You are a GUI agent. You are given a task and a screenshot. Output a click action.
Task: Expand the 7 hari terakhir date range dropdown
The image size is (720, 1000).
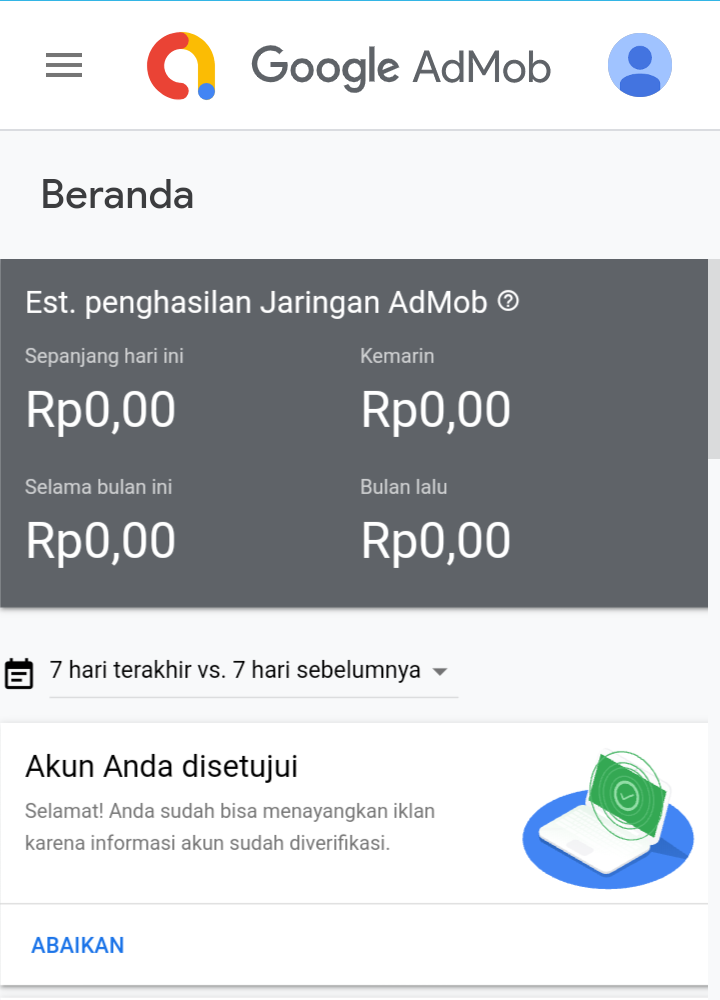coord(252,671)
